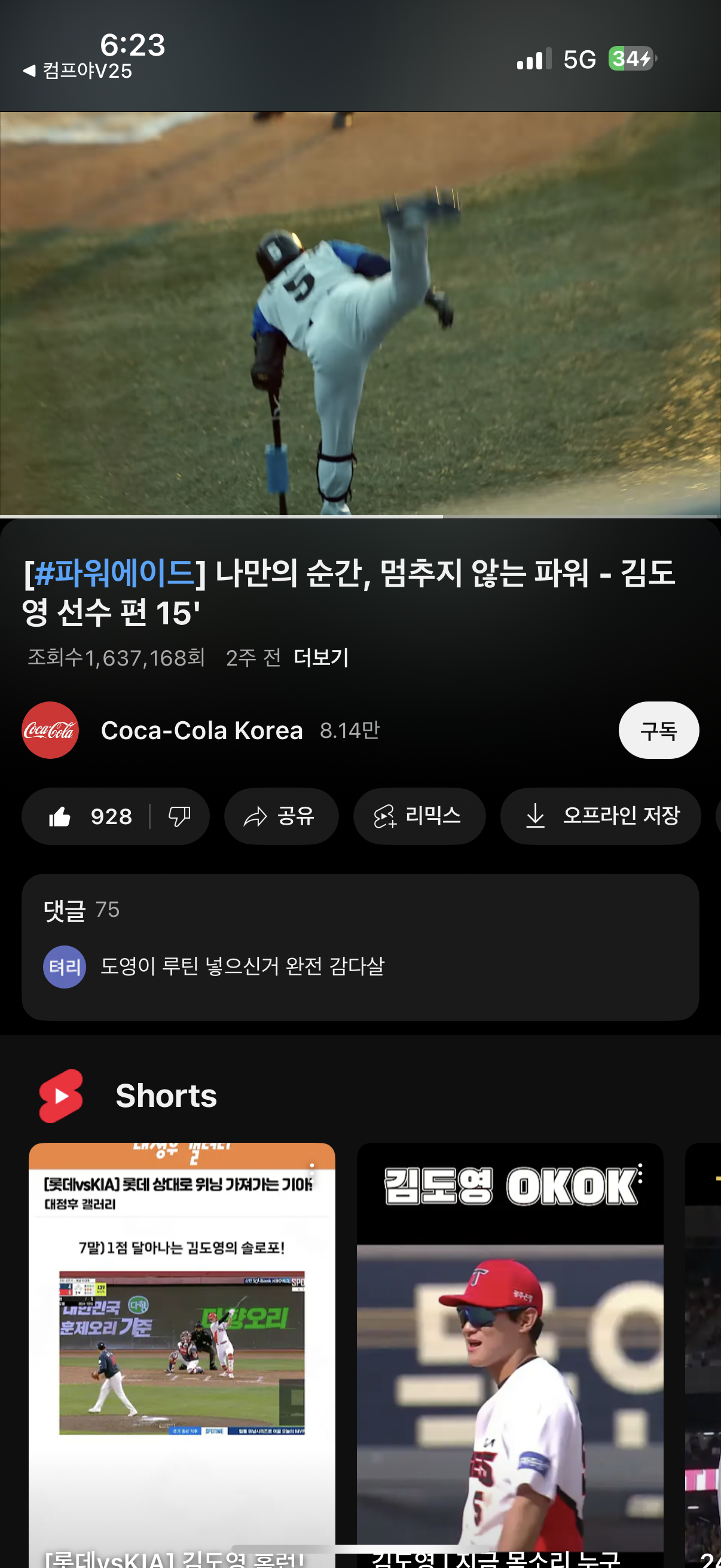Expand description with 더보기
721x1568 pixels.
click(x=320, y=657)
